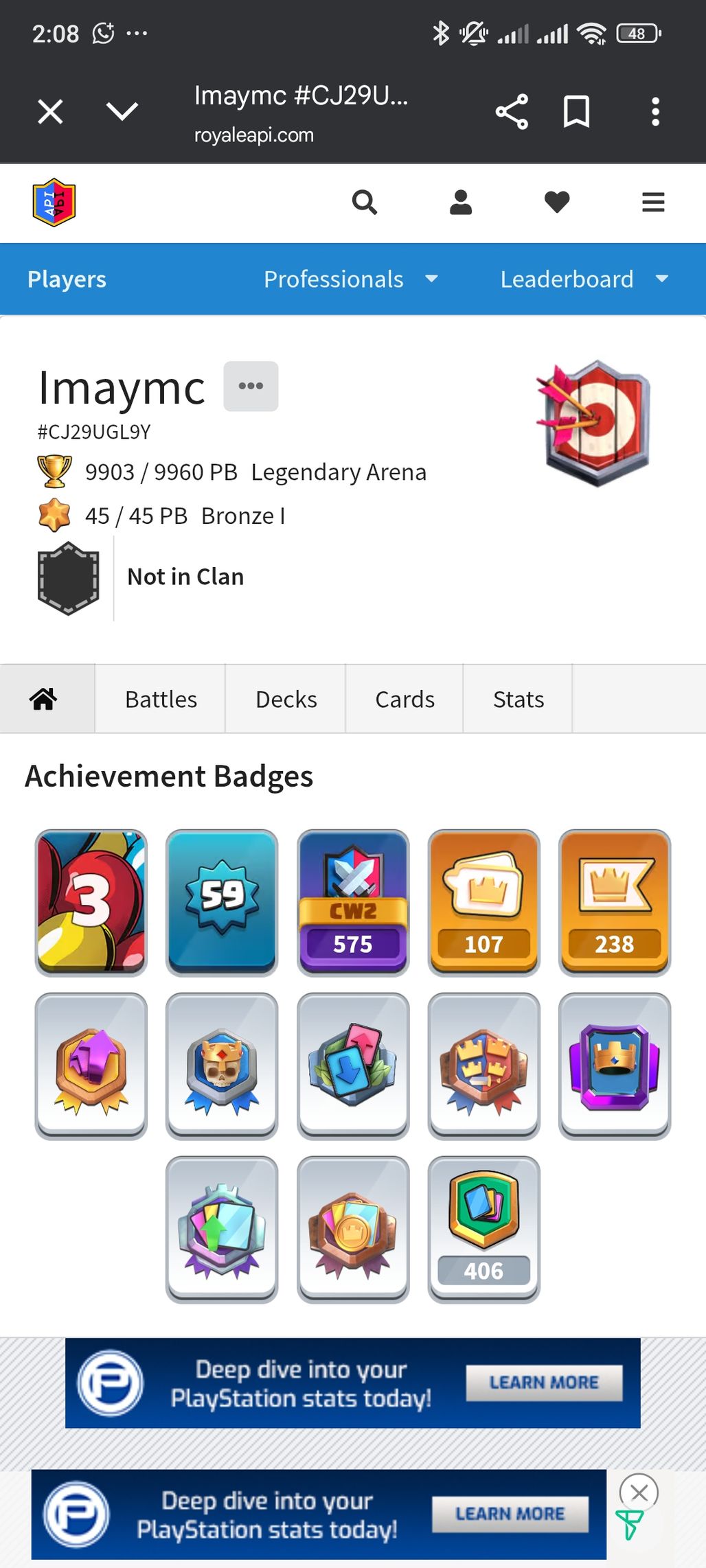
Task: Expand the Professionals dropdown
Action: click(350, 279)
